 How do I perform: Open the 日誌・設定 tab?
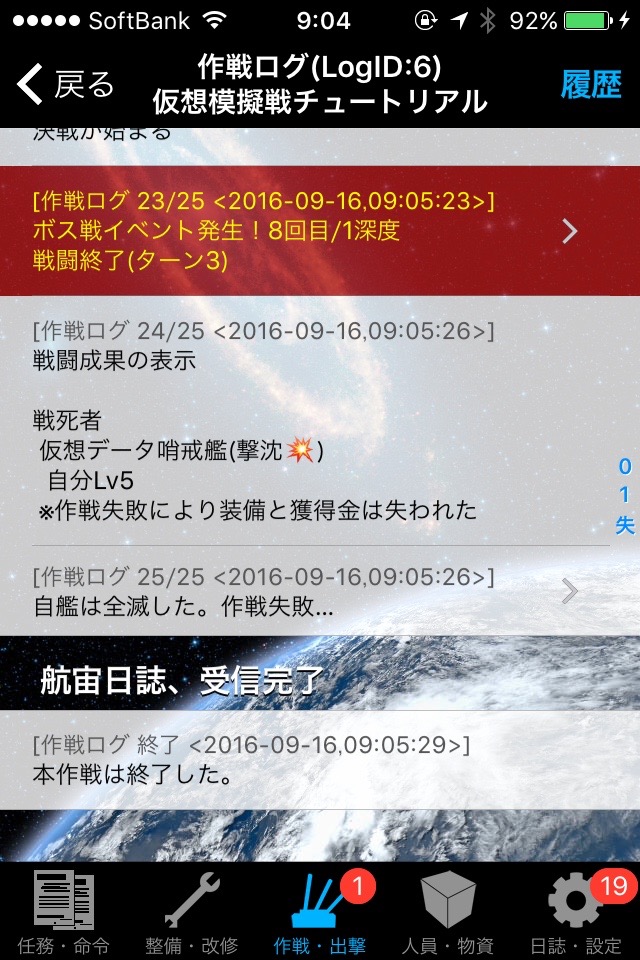pos(577,911)
